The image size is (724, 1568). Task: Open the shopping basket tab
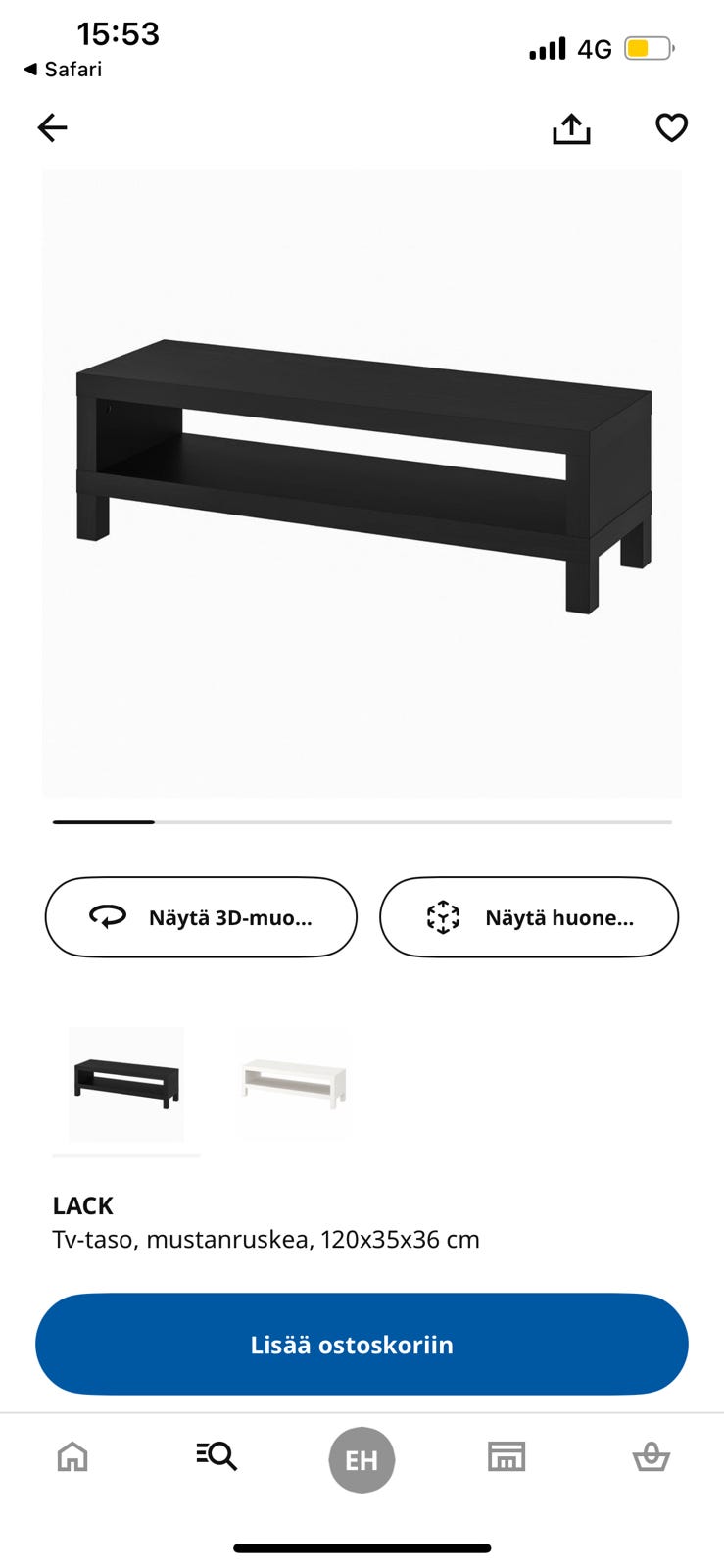[651, 1457]
